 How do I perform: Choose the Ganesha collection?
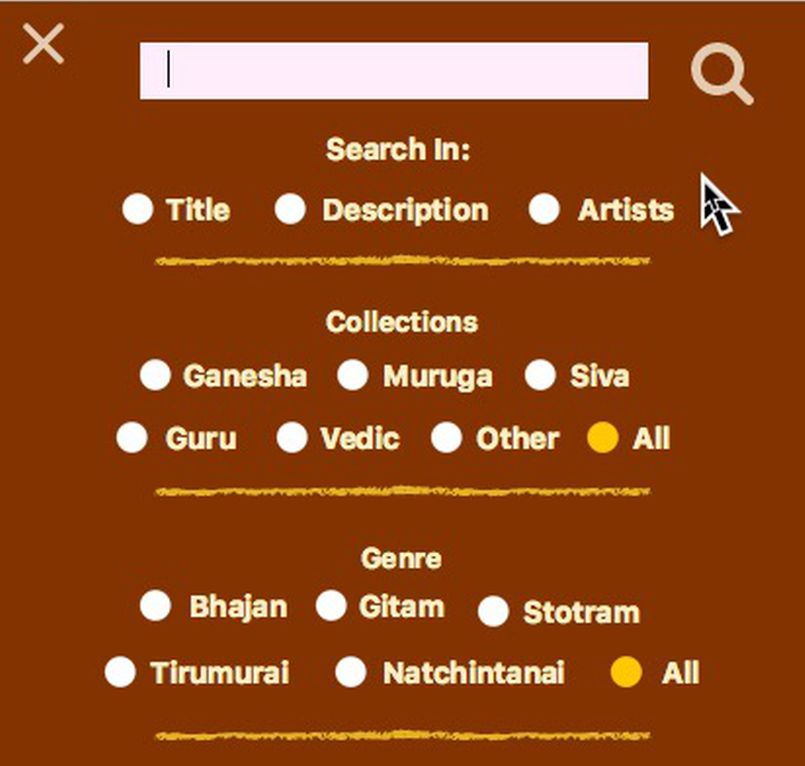155,375
